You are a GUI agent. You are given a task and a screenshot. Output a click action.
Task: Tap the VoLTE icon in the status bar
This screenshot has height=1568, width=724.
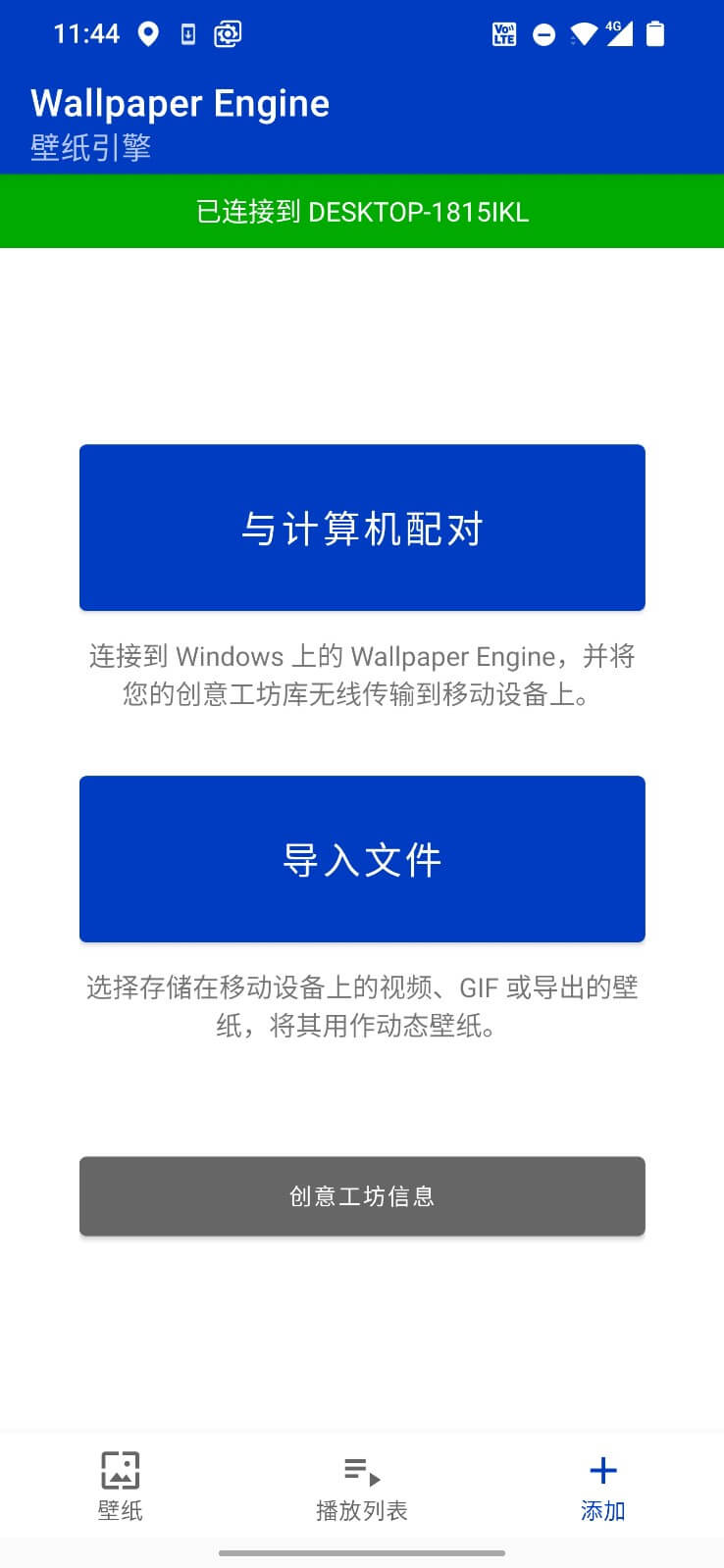click(502, 33)
